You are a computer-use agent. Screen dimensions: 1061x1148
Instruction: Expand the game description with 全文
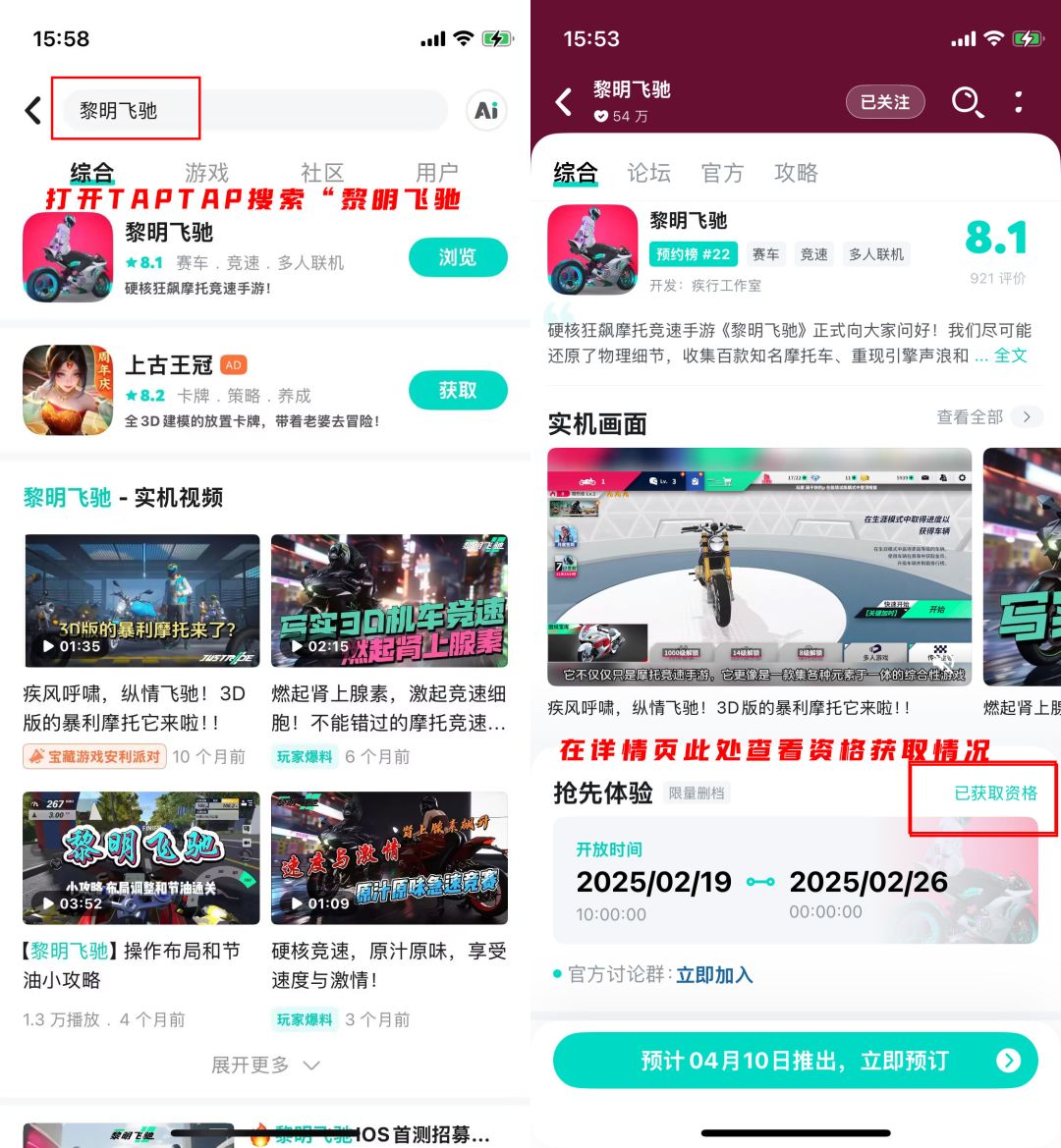(x=1012, y=355)
